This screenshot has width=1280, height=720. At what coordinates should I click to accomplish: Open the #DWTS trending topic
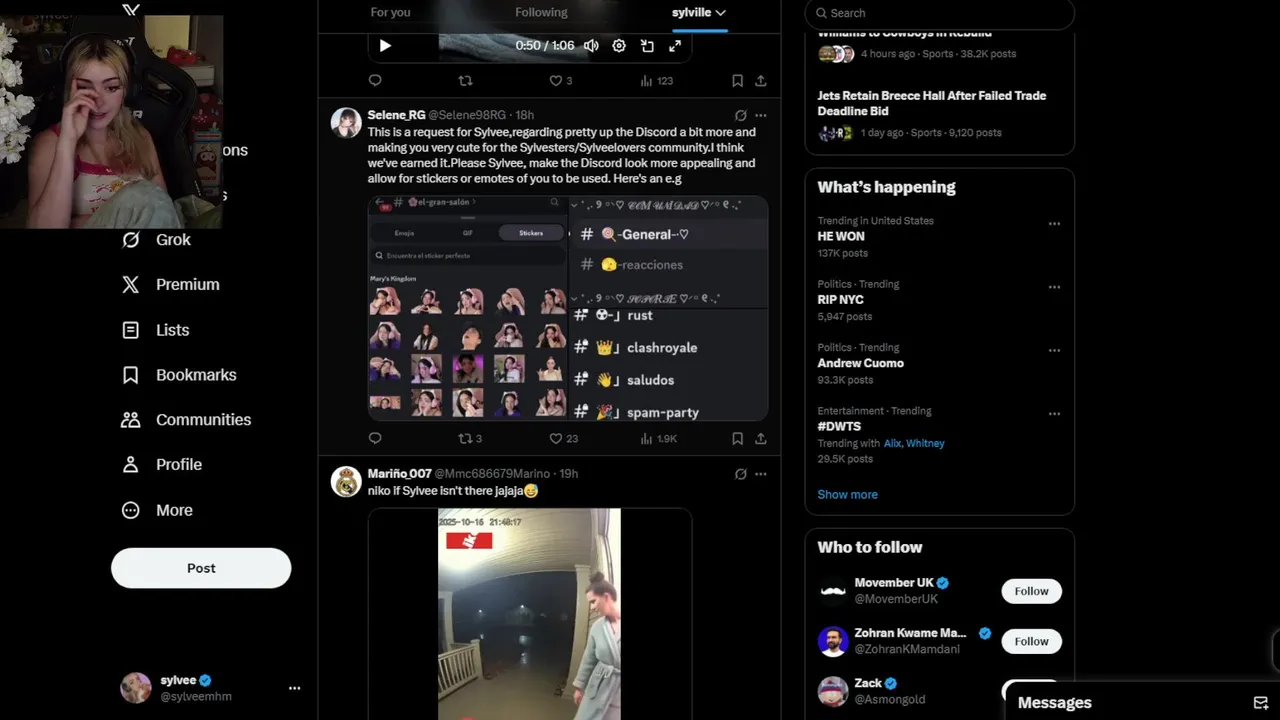coord(839,427)
